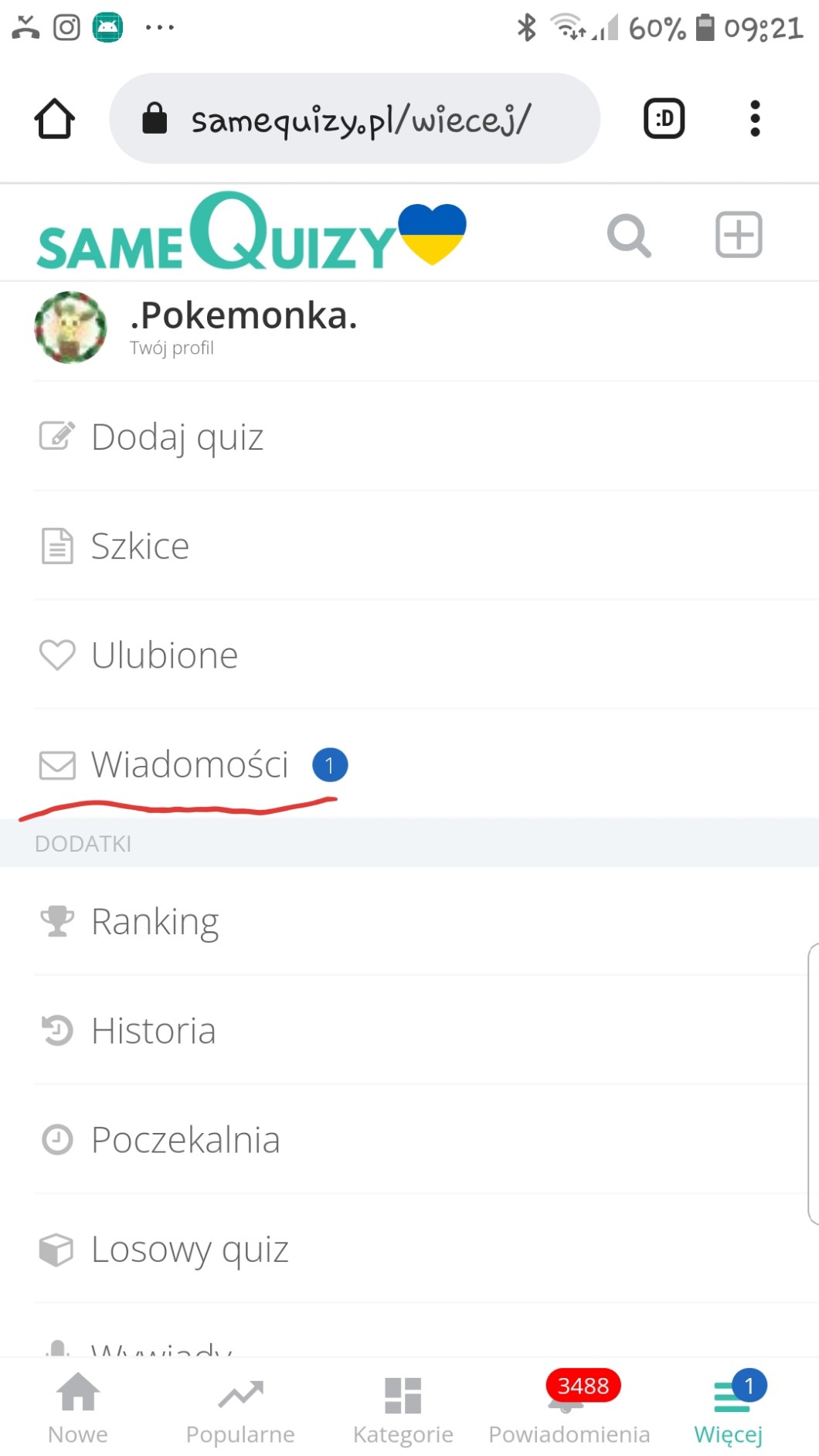Open Szkice drafts

pos(140,546)
